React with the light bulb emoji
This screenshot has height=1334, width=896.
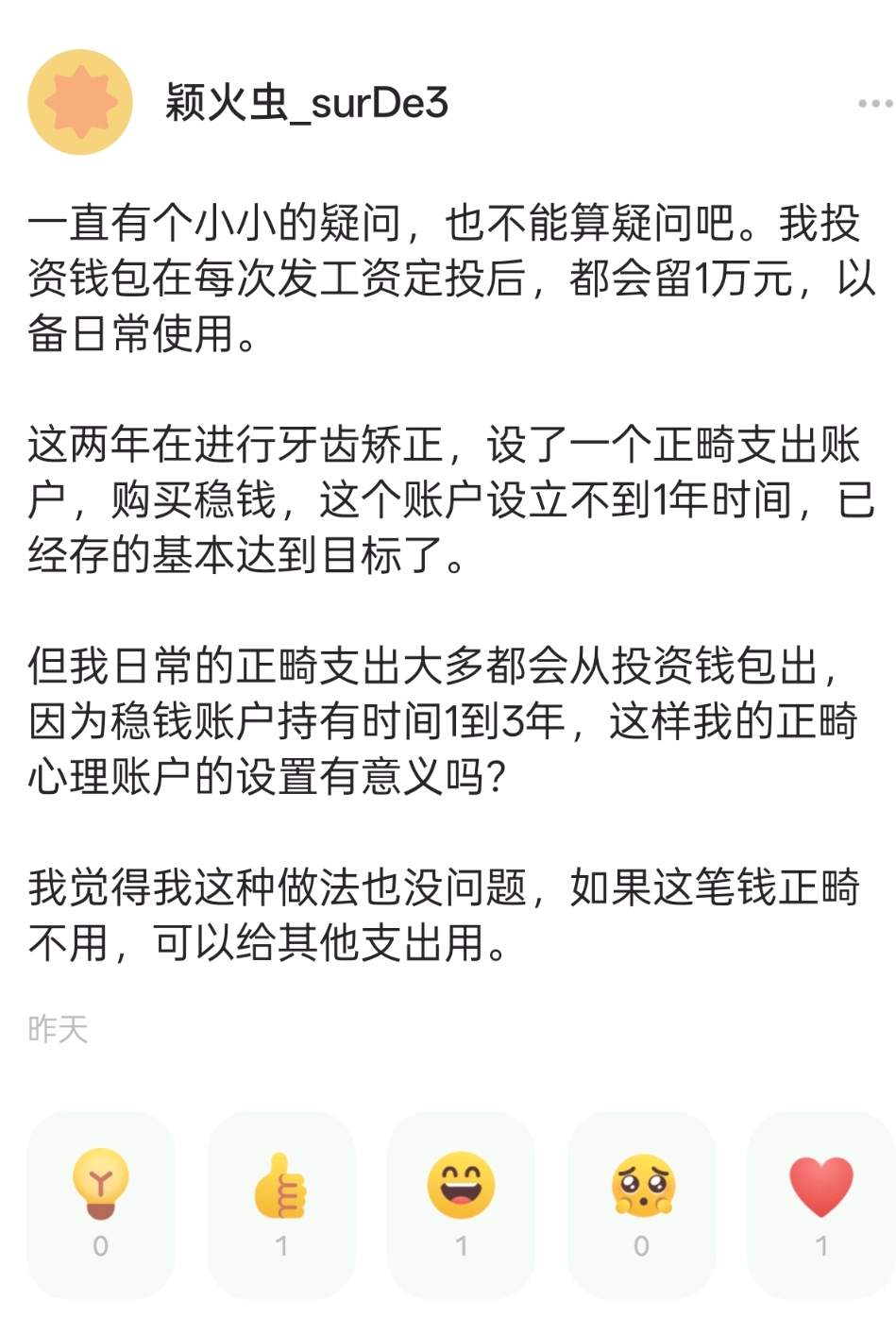tap(101, 1206)
